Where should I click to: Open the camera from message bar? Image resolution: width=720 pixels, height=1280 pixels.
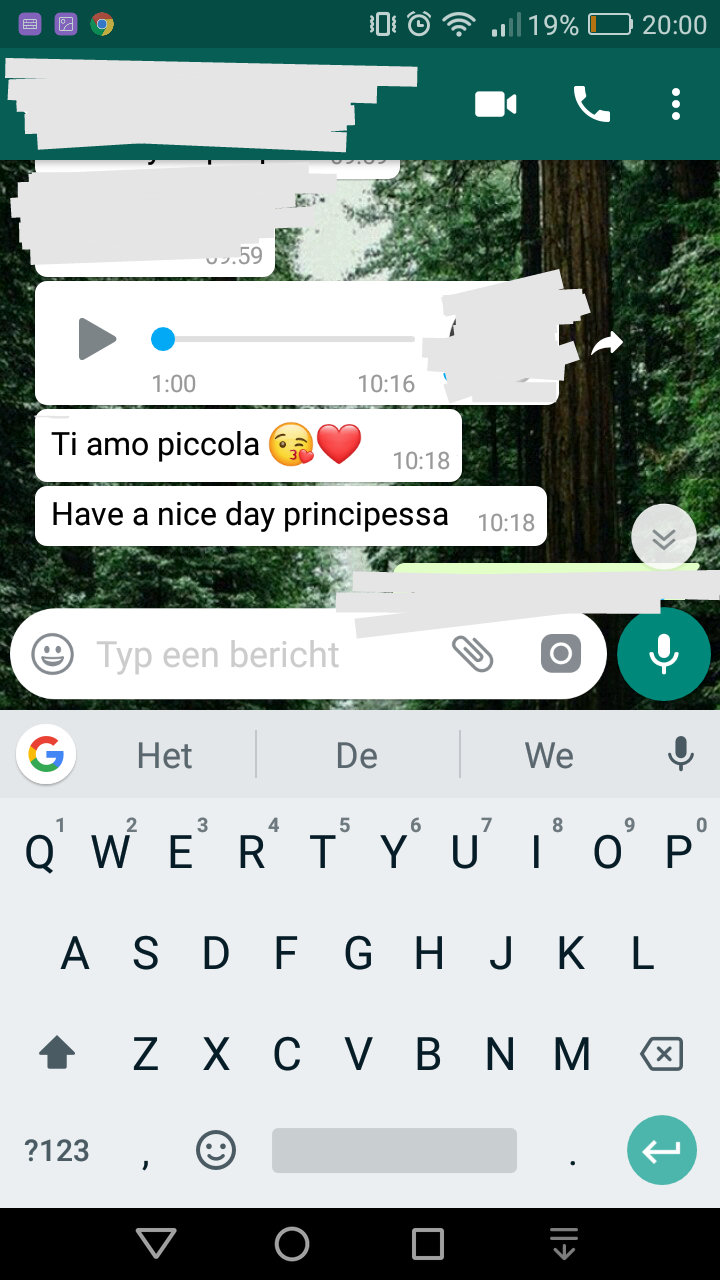point(561,654)
